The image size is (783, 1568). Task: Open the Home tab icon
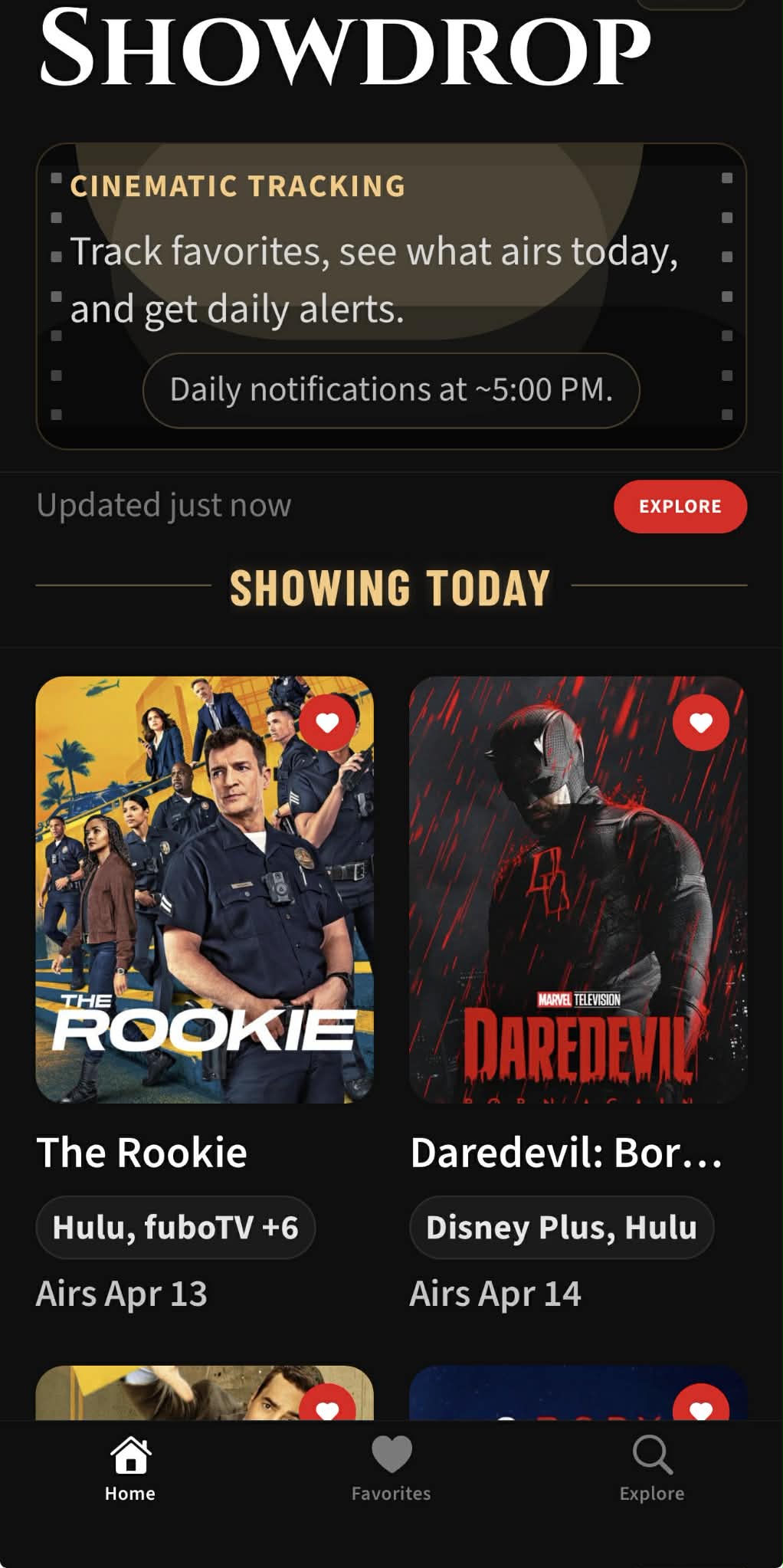point(130,1465)
